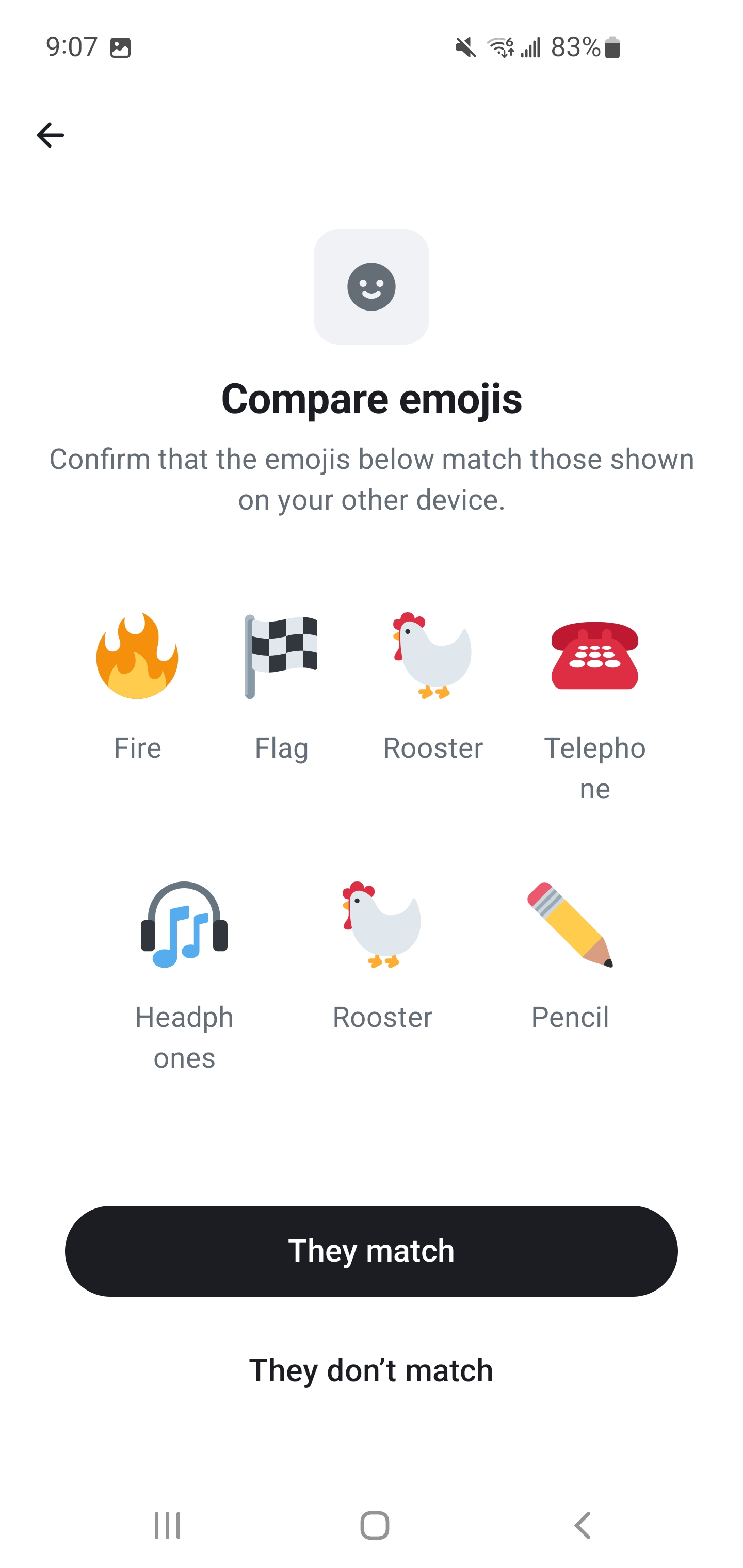This screenshot has height=1568, width=743.
Task: Tap the Headphones emoji
Action: [185, 925]
